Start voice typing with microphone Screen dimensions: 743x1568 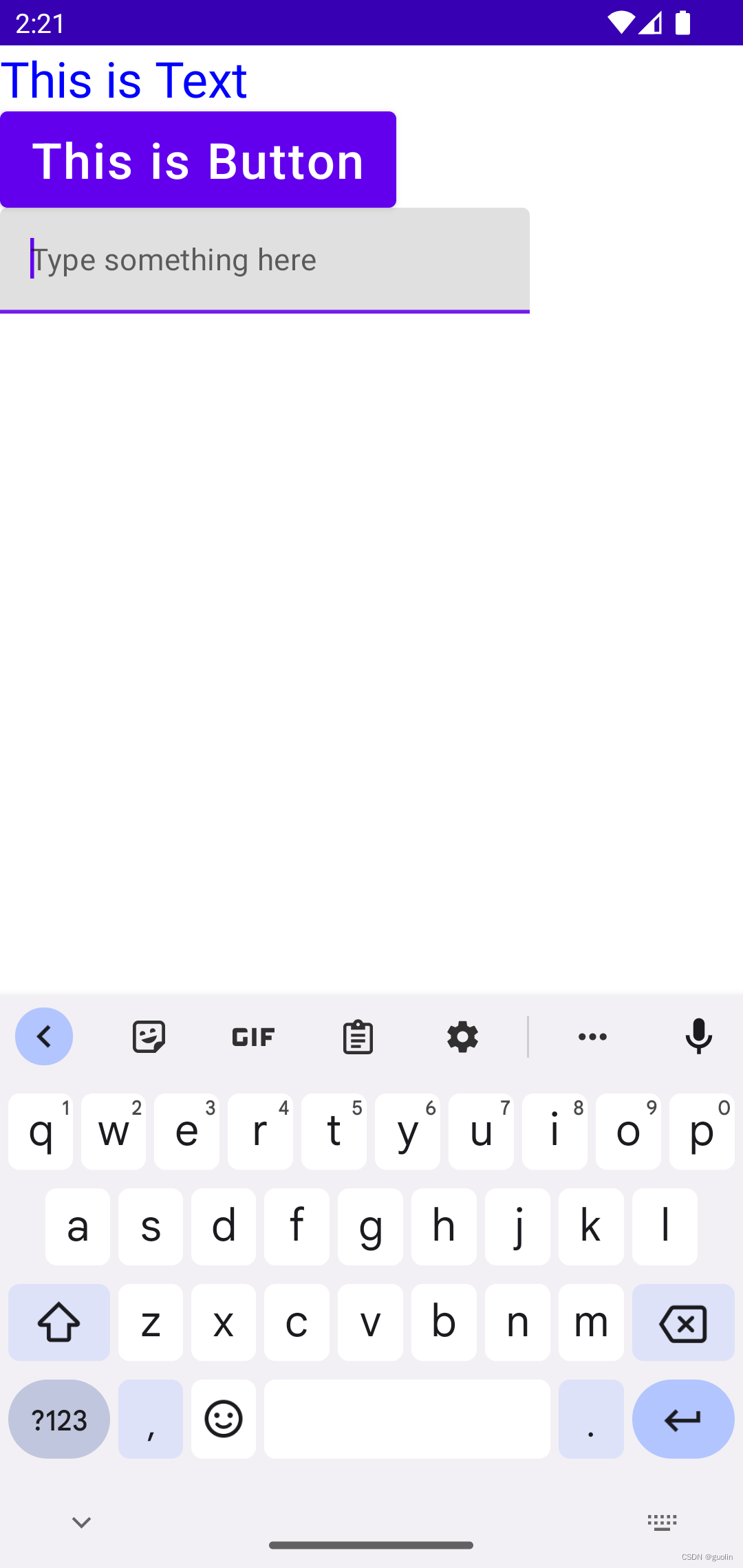tap(698, 1036)
